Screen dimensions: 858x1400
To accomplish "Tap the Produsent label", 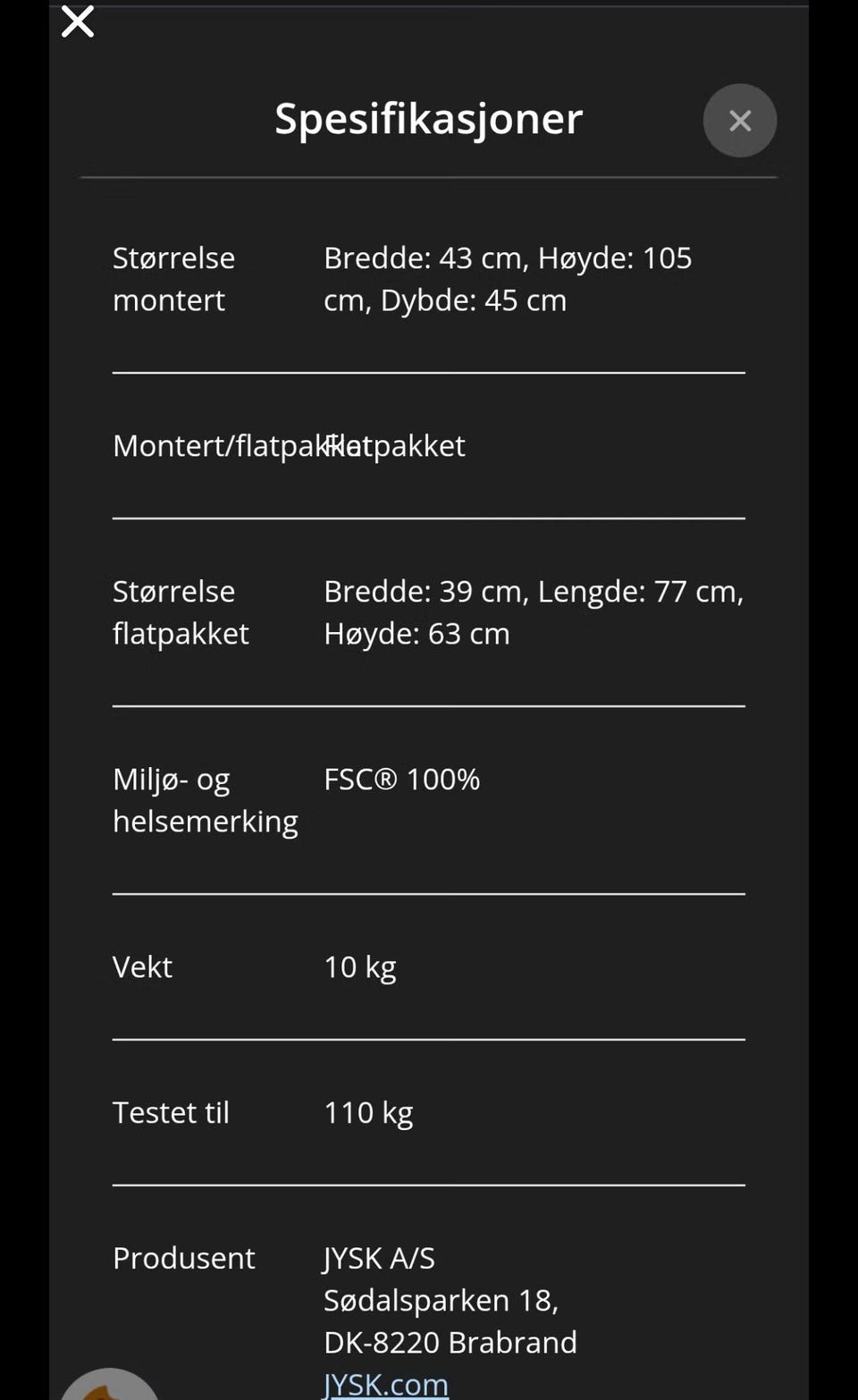I will point(184,1257).
